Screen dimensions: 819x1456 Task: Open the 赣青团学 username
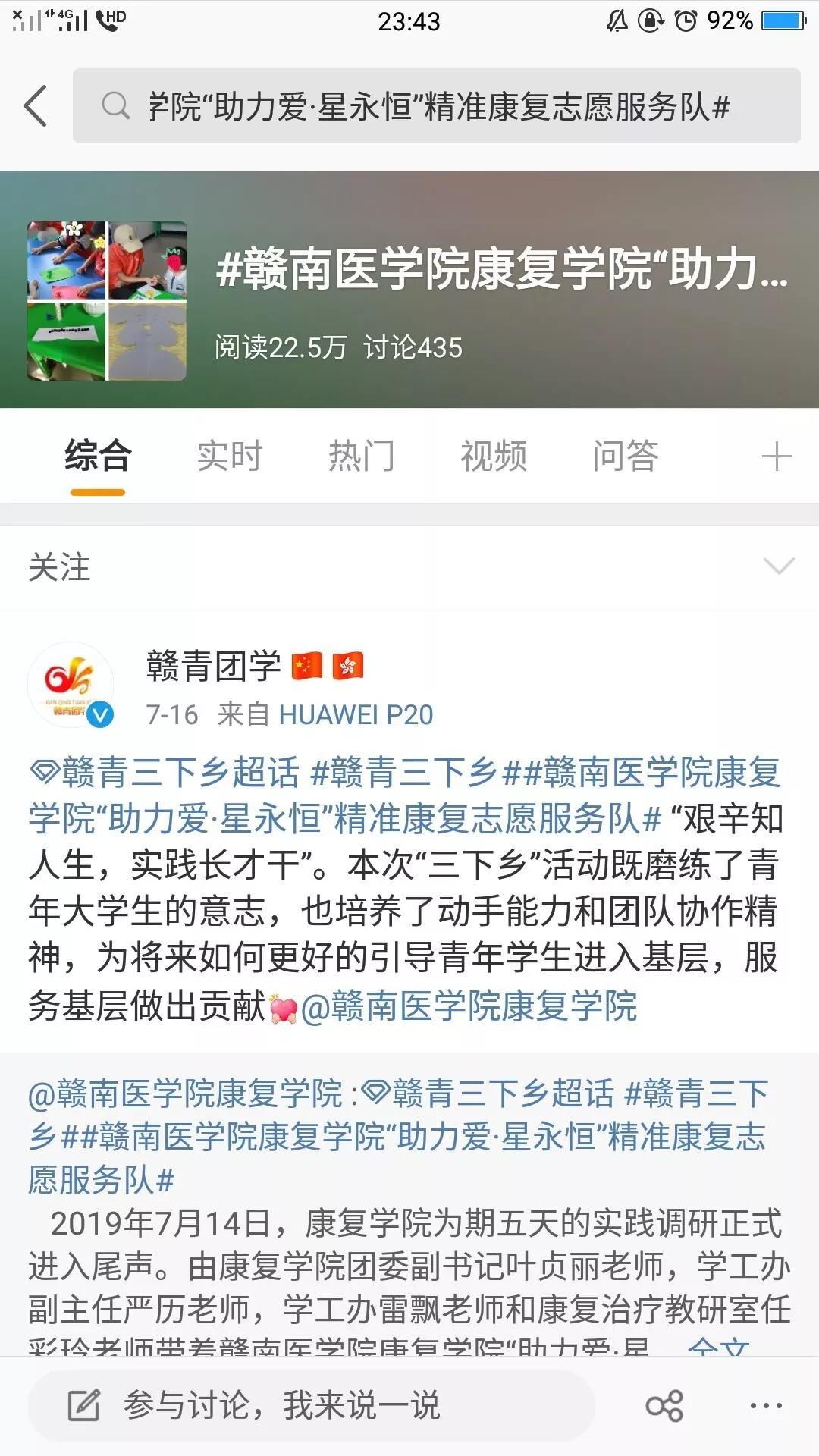pyautogui.click(x=213, y=666)
